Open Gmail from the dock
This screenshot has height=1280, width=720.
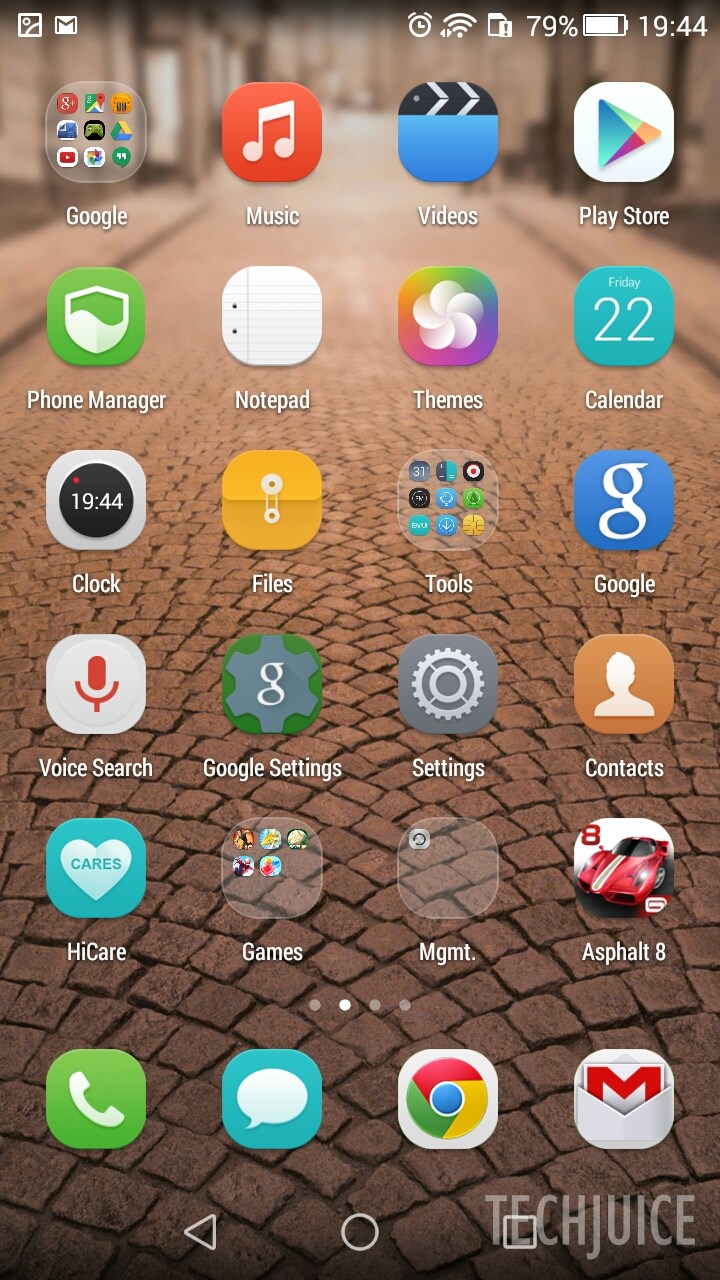coord(624,1098)
